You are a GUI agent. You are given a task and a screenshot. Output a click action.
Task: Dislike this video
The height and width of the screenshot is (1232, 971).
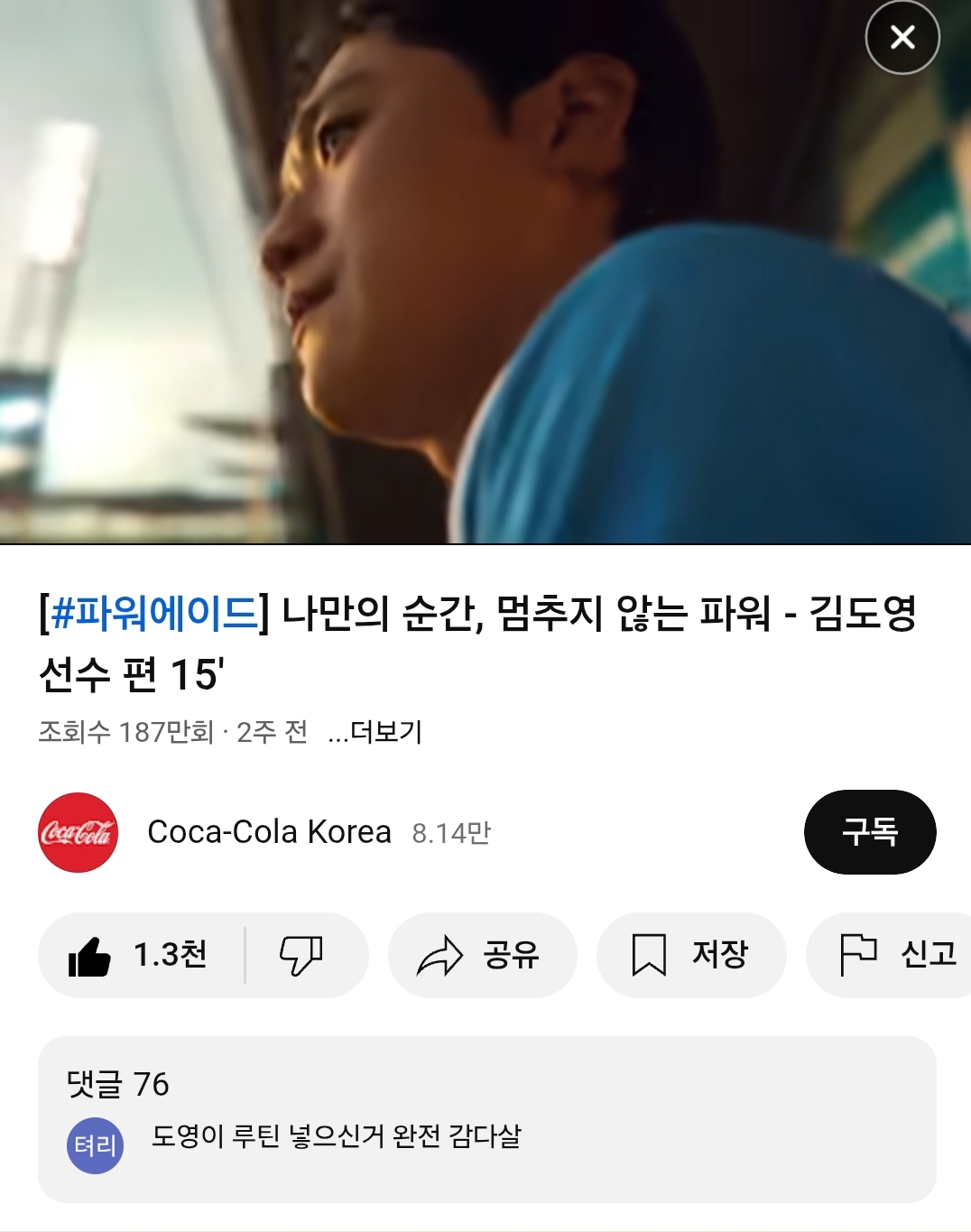pyautogui.click(x=301, y=955)
